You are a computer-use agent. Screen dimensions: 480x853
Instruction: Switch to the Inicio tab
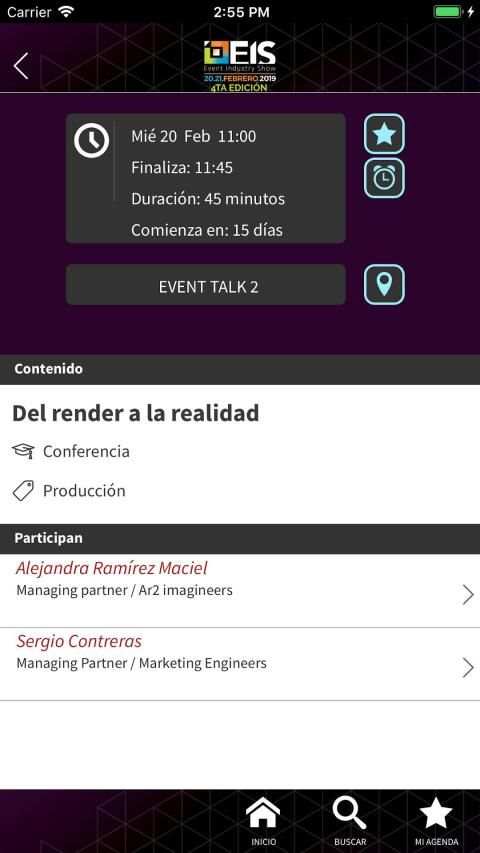(263, 822)
